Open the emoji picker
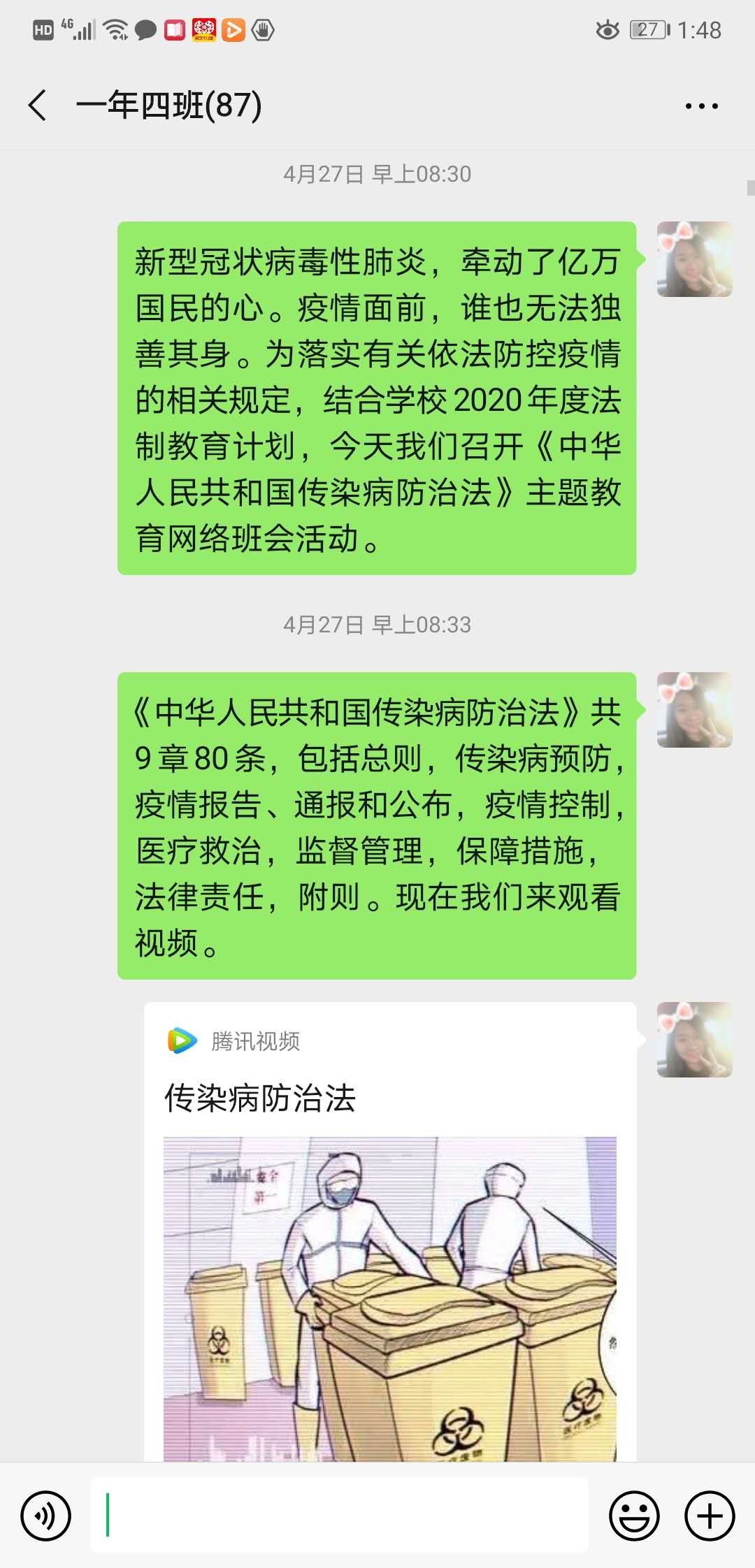This screenshot has height=1568, width=755. point(634,1516)
